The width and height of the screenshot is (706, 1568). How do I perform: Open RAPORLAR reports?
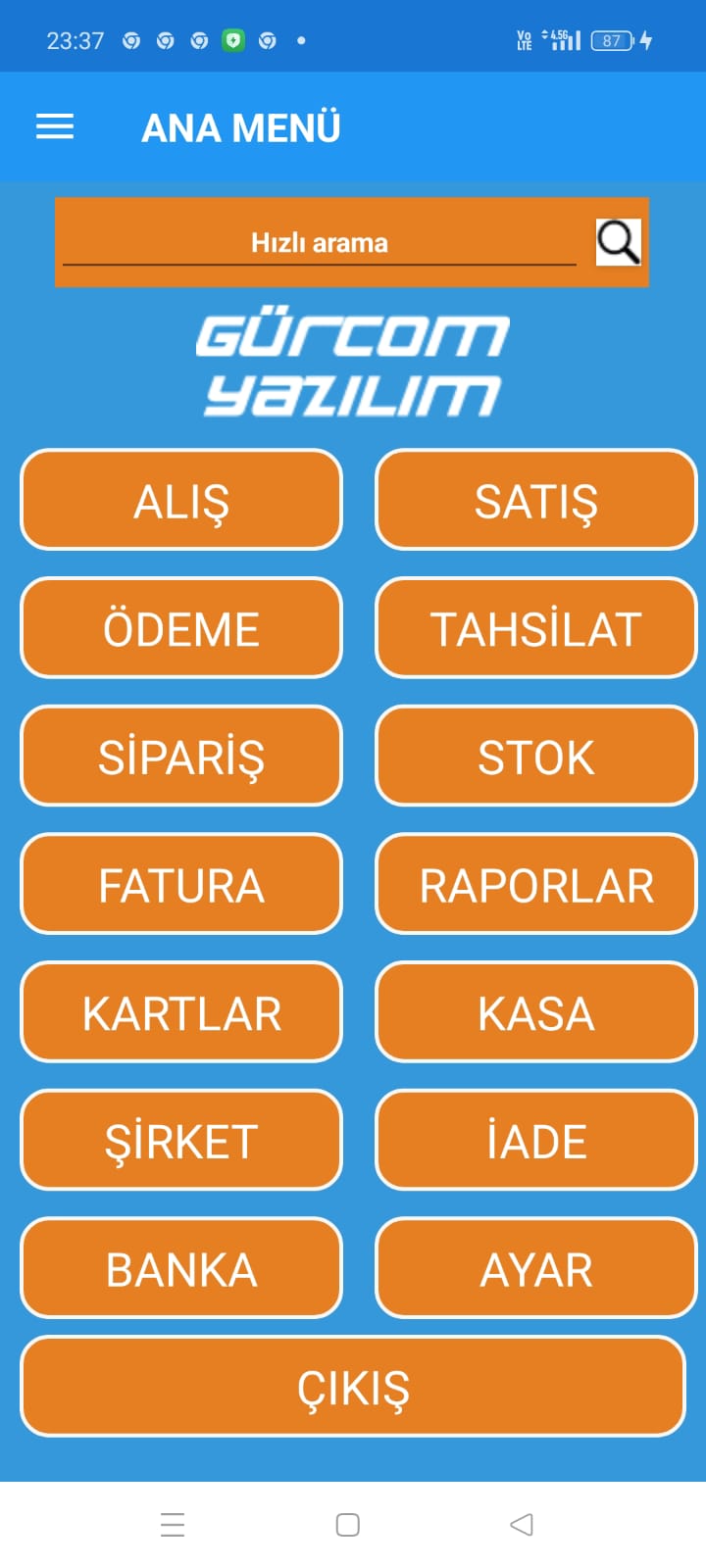click(536, 885)
